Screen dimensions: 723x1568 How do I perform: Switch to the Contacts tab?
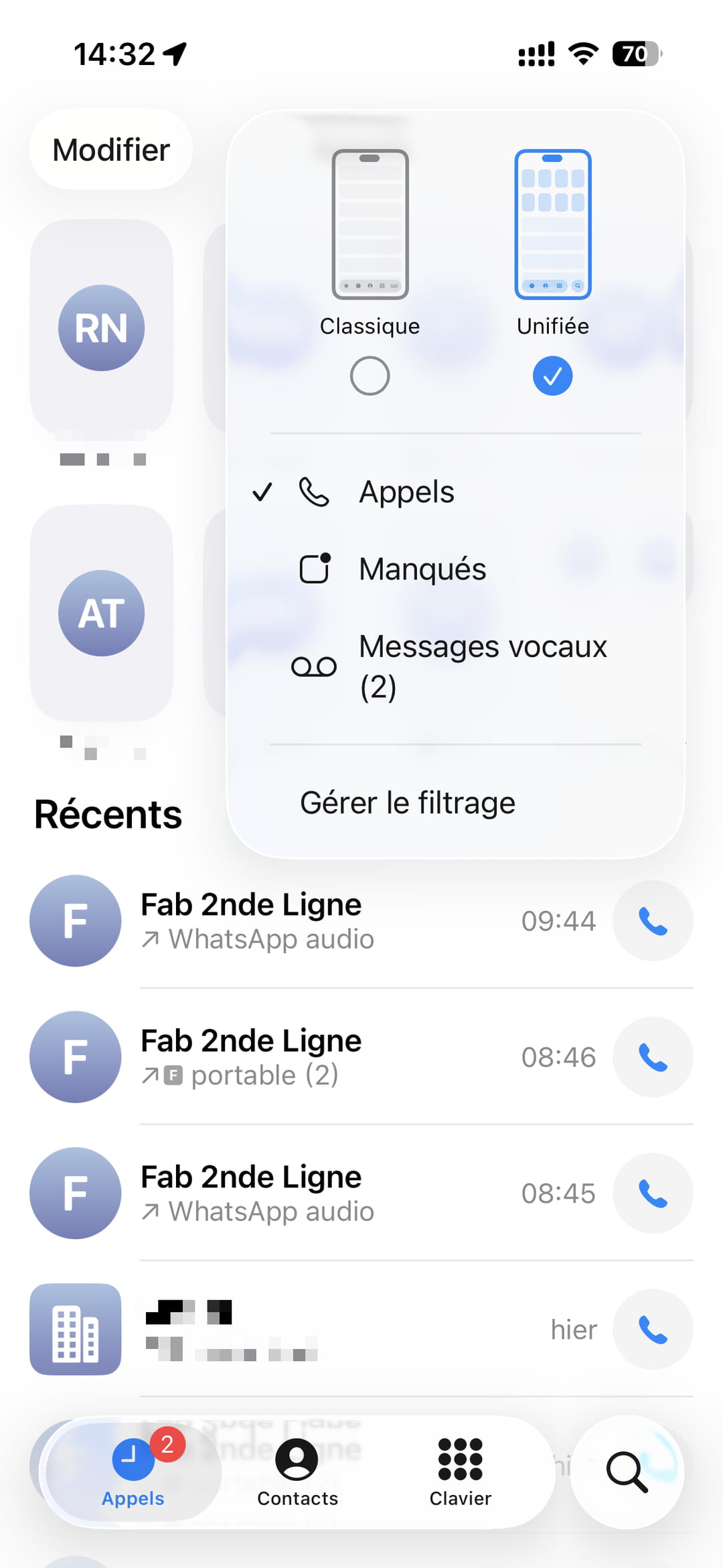coord(297,1472)
